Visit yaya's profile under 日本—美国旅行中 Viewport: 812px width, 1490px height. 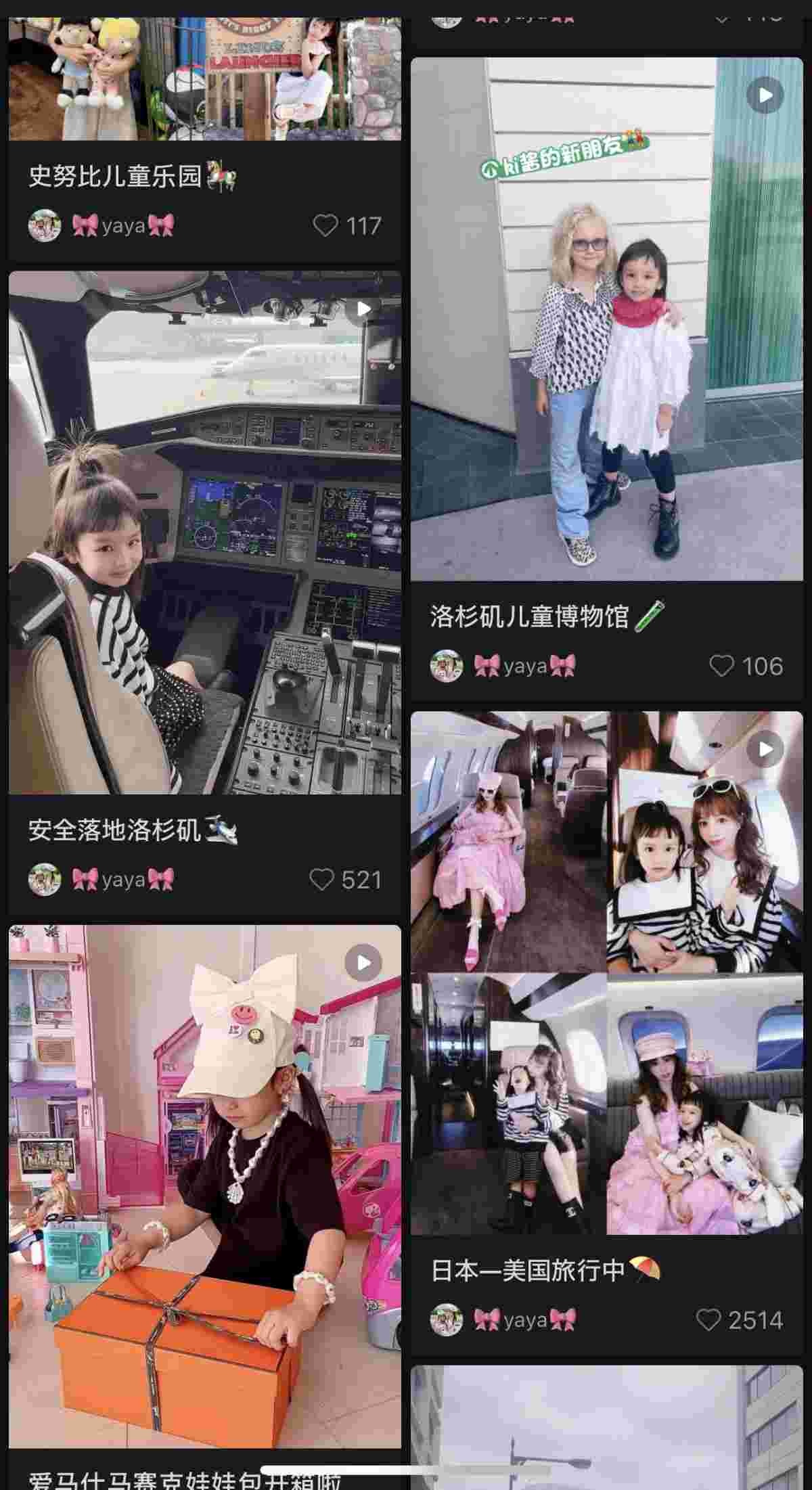[524, 1320]
